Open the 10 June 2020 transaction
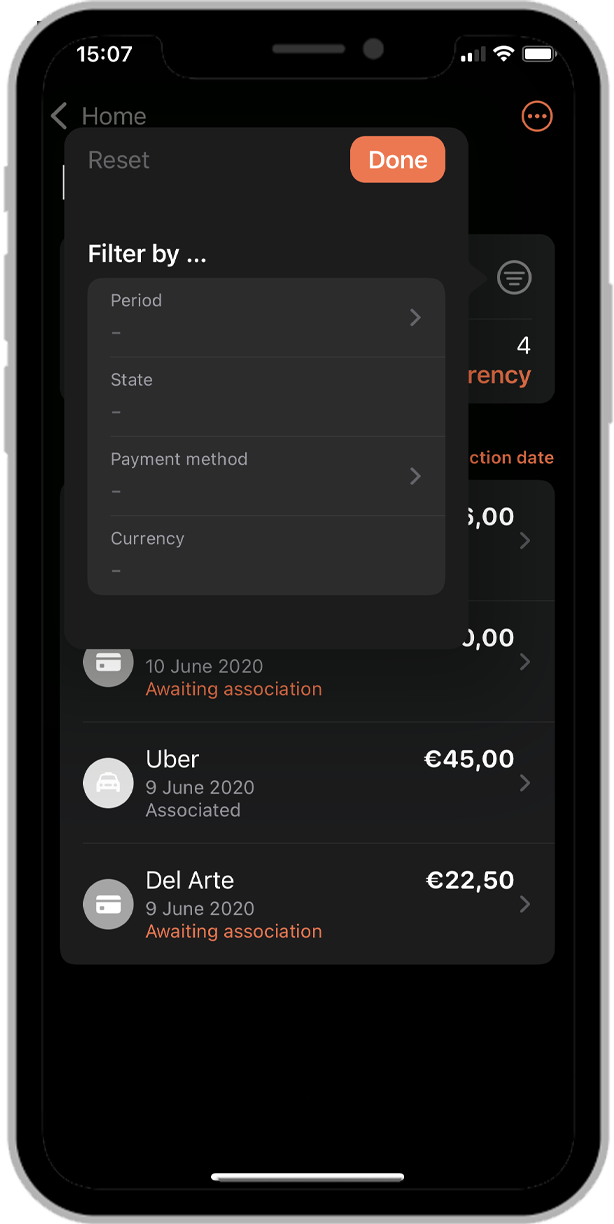Screen dimensions: 614x1224 [306, 675]
